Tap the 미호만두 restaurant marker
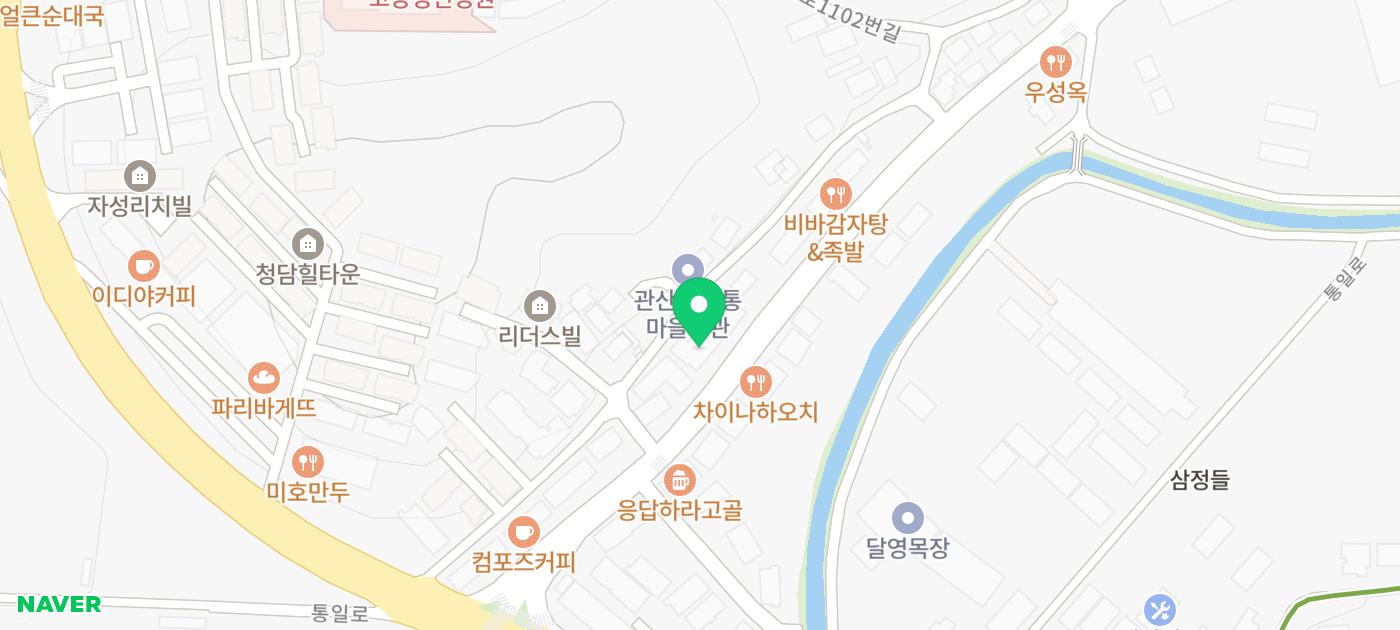This screenshot has height=630, width=1400. [x=307, y=461]
